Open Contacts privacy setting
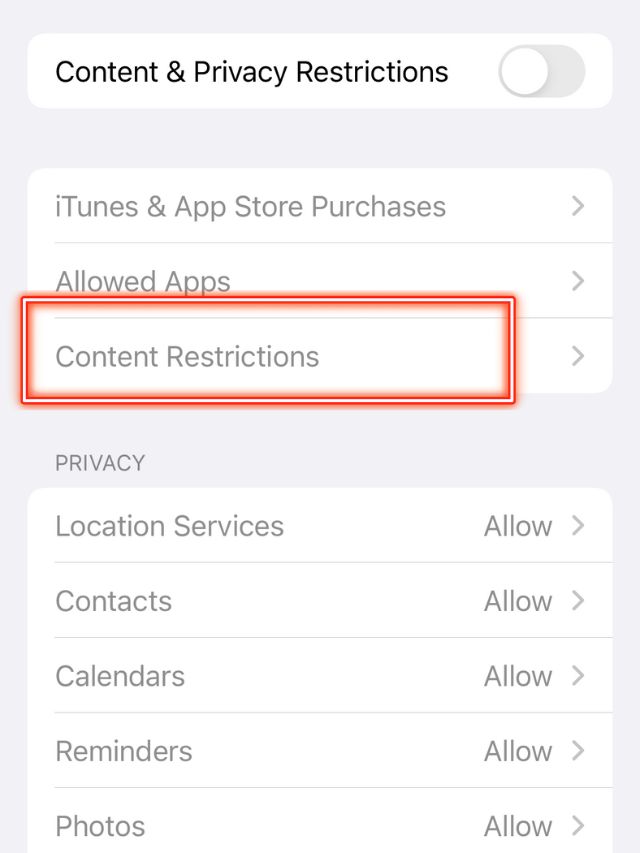 point(319,601)
